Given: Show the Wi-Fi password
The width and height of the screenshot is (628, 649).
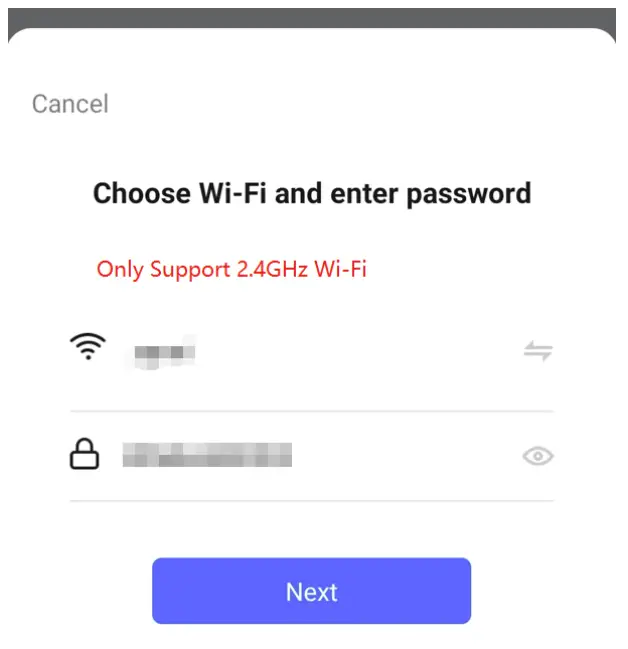Looking at the screenshot, I should pyautogui.click(x=538, y=457).
